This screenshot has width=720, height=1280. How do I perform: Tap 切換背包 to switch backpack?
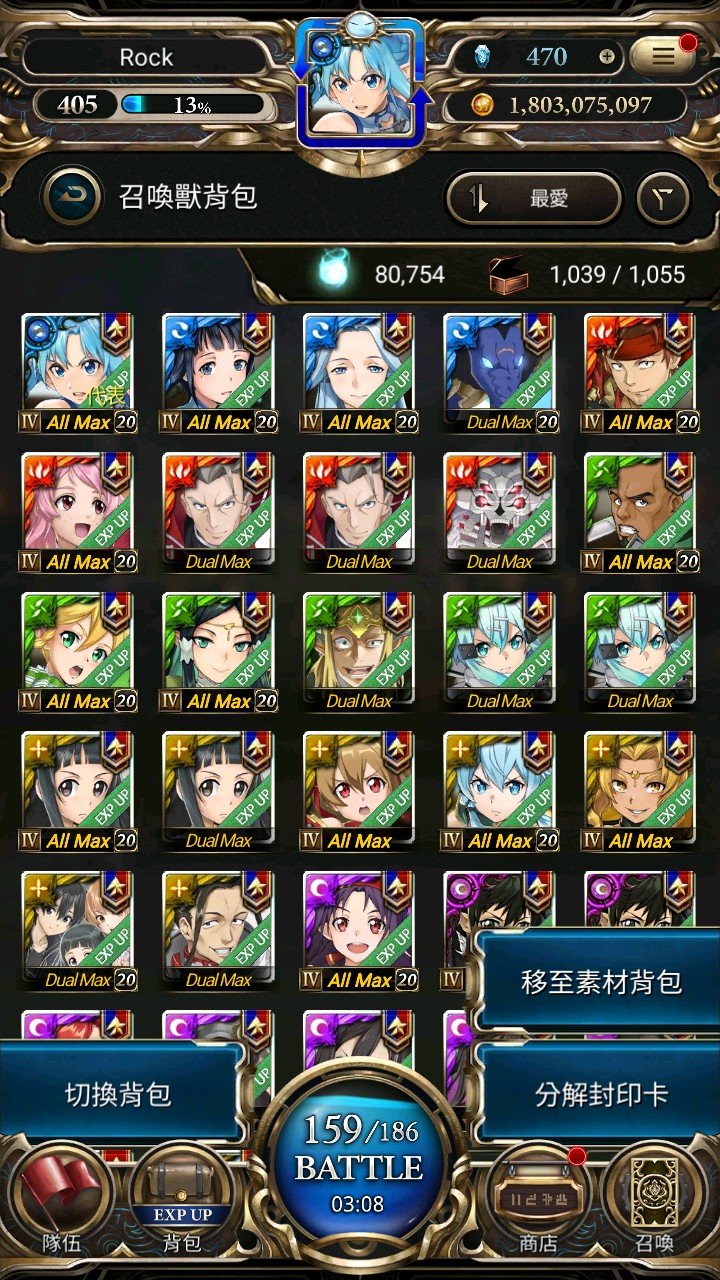click(118, 1094)
